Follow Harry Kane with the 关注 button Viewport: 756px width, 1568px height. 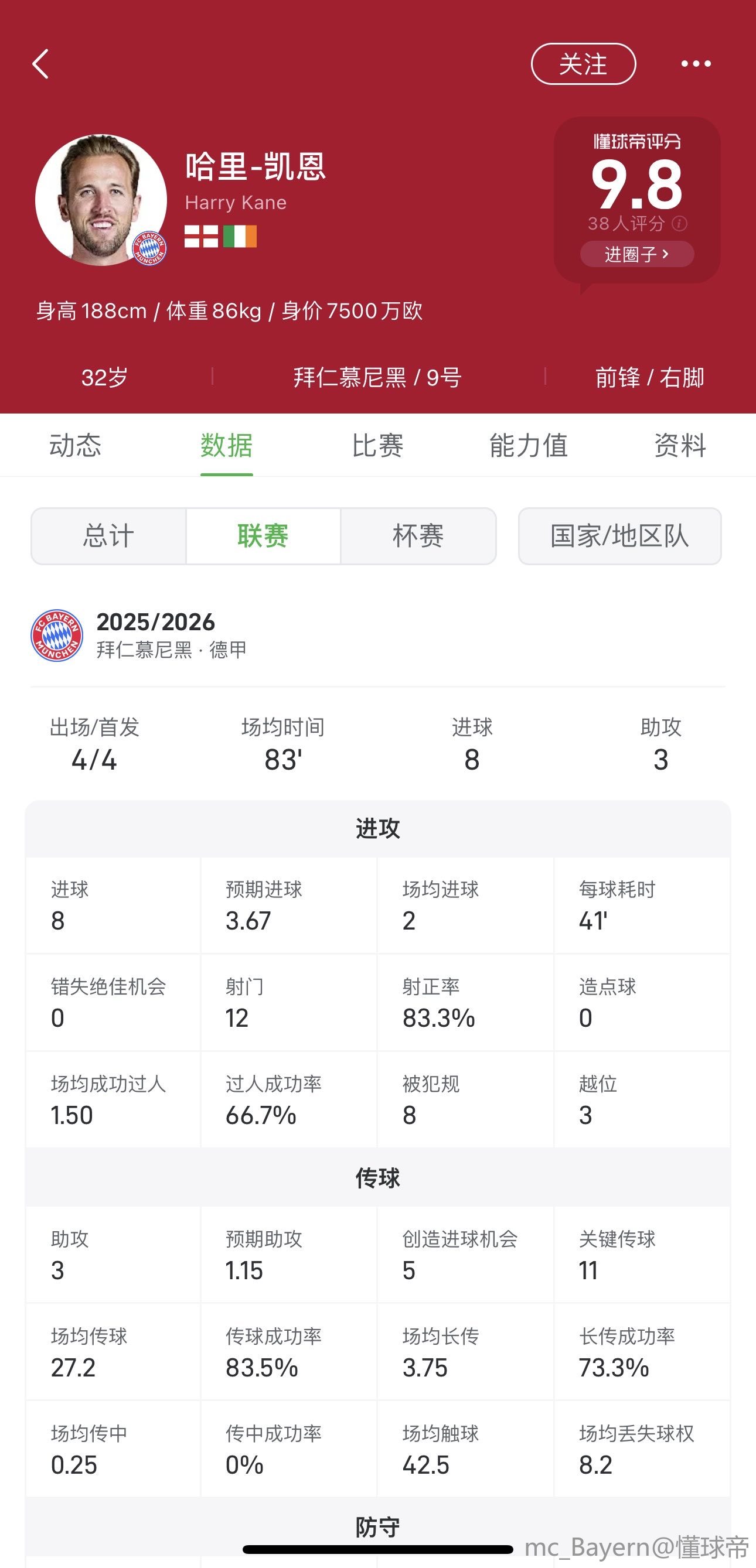[584, 64]
